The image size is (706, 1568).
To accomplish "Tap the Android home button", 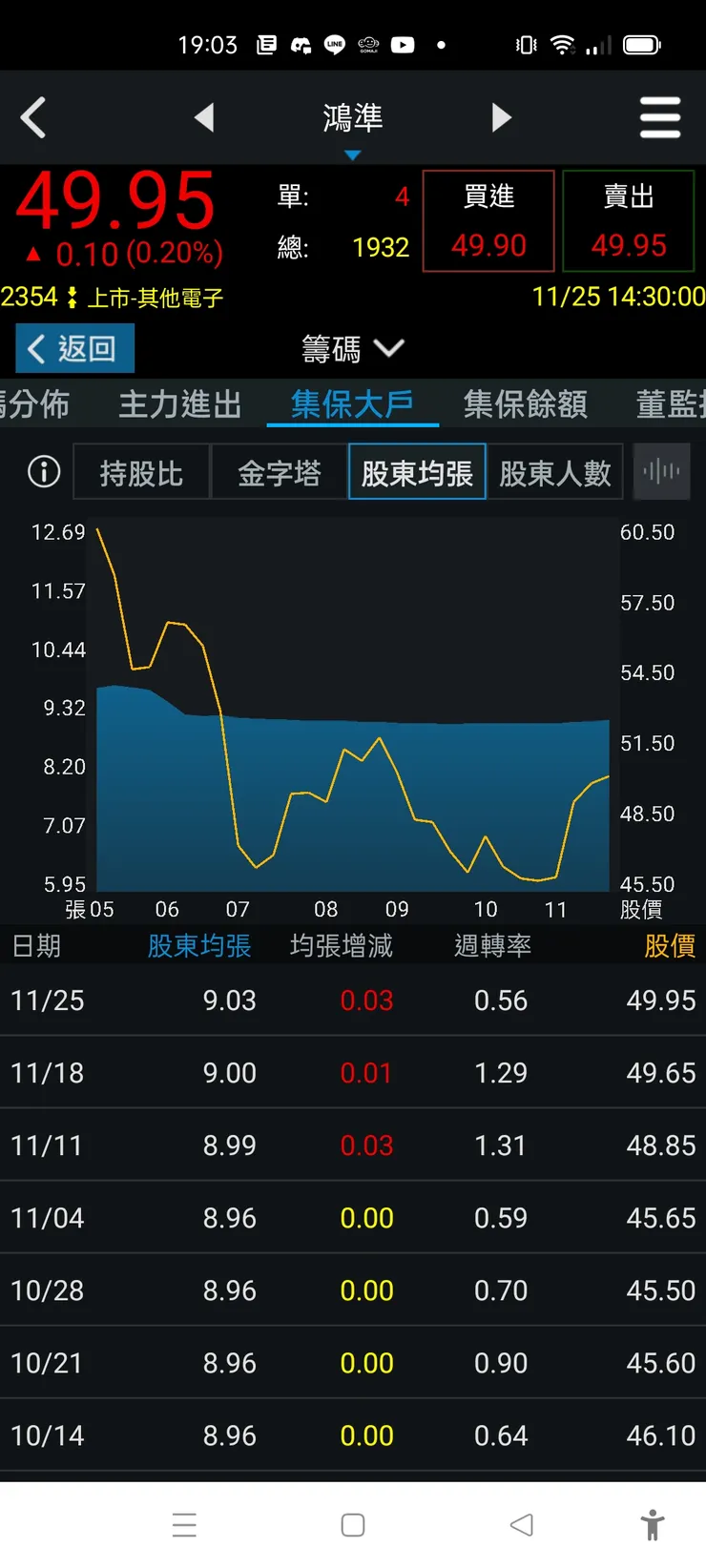I will coord(353,1525).
